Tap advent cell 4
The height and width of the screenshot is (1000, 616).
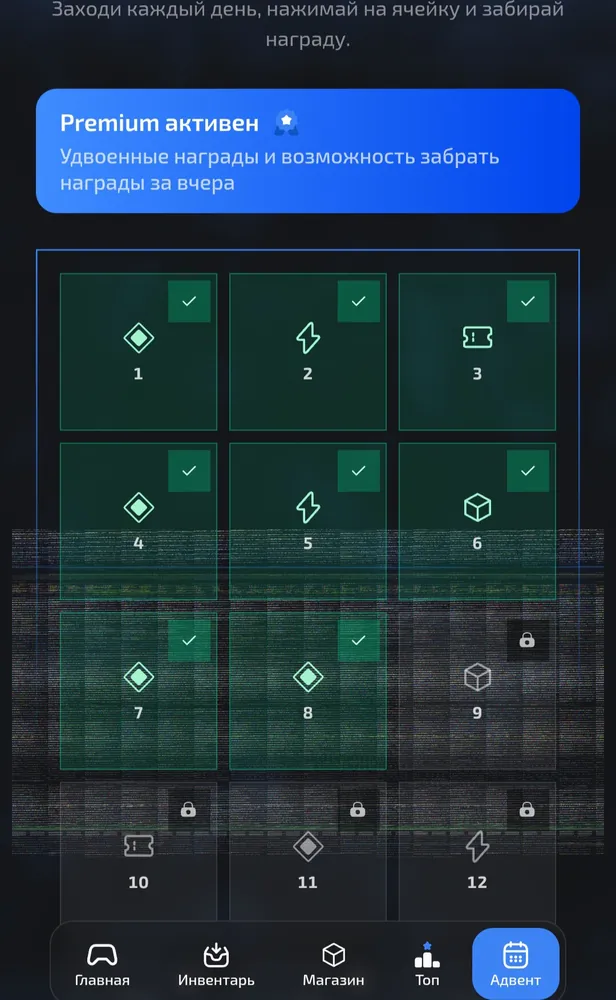point(138,521)
